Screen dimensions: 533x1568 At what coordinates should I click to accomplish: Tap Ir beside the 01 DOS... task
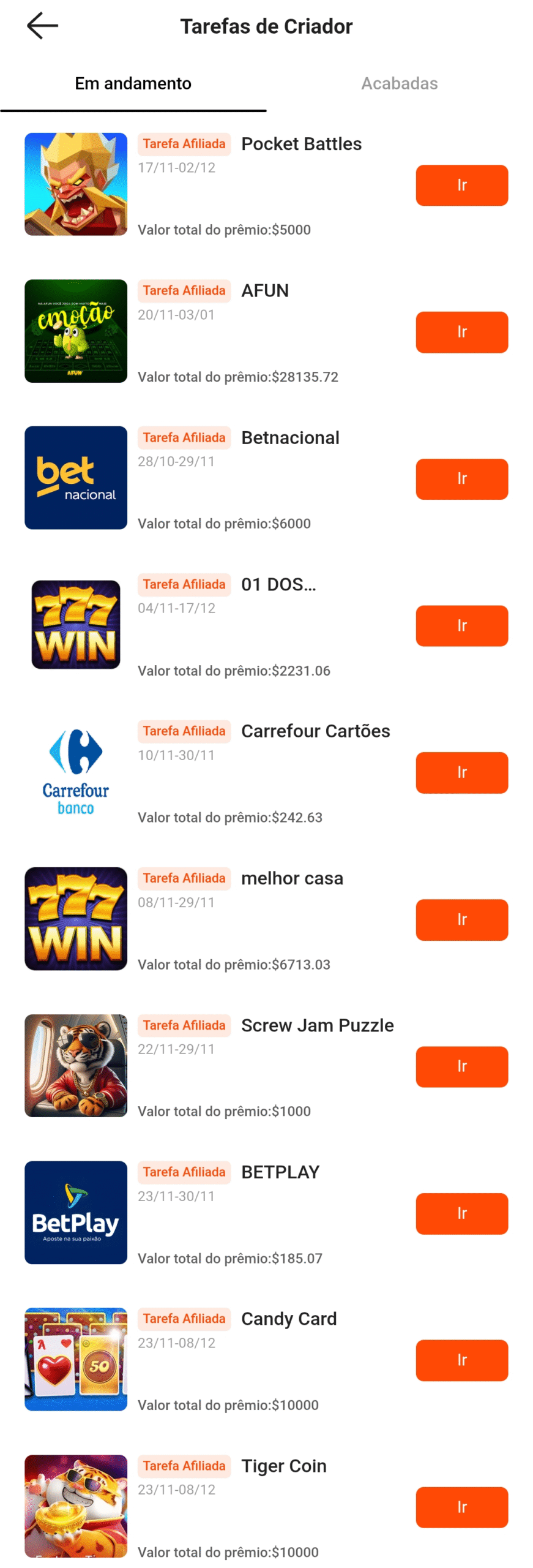461,625
